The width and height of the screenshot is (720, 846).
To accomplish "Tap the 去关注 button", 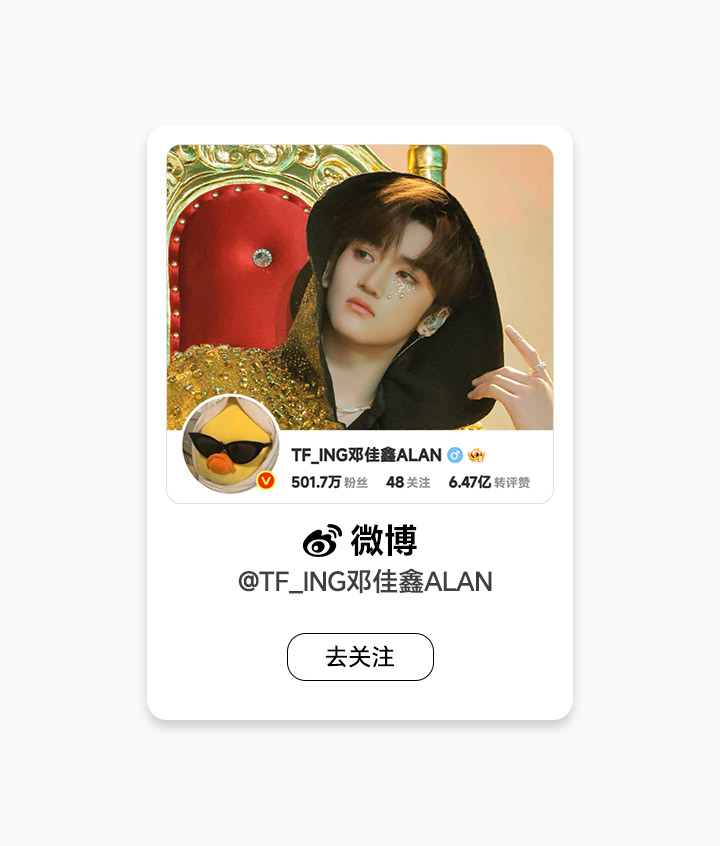I will click(x=360, y=657).
